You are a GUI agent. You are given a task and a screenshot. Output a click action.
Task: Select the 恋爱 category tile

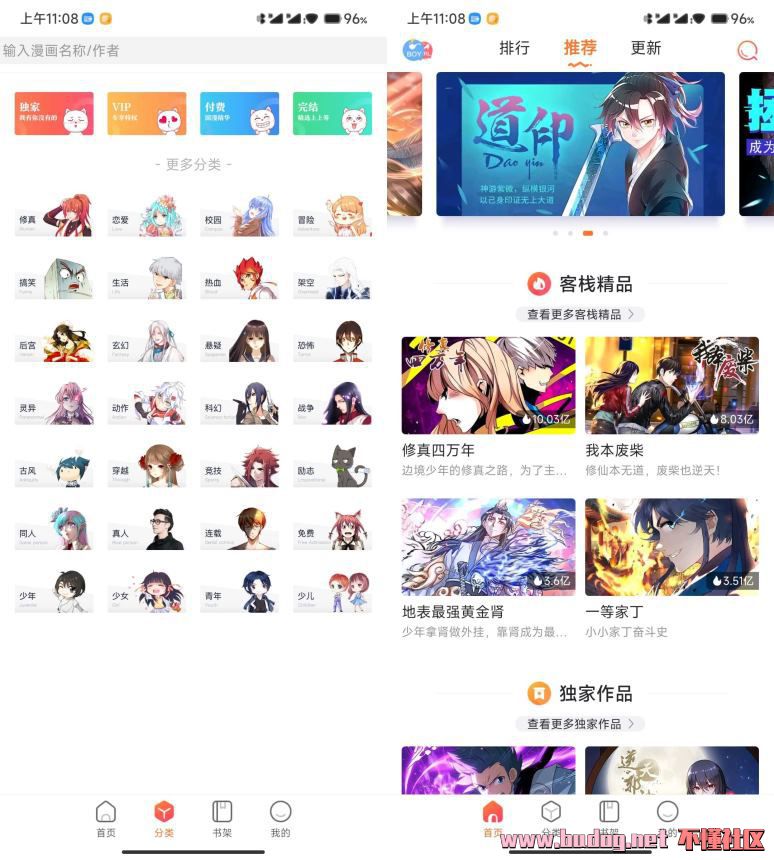point(147,216)
